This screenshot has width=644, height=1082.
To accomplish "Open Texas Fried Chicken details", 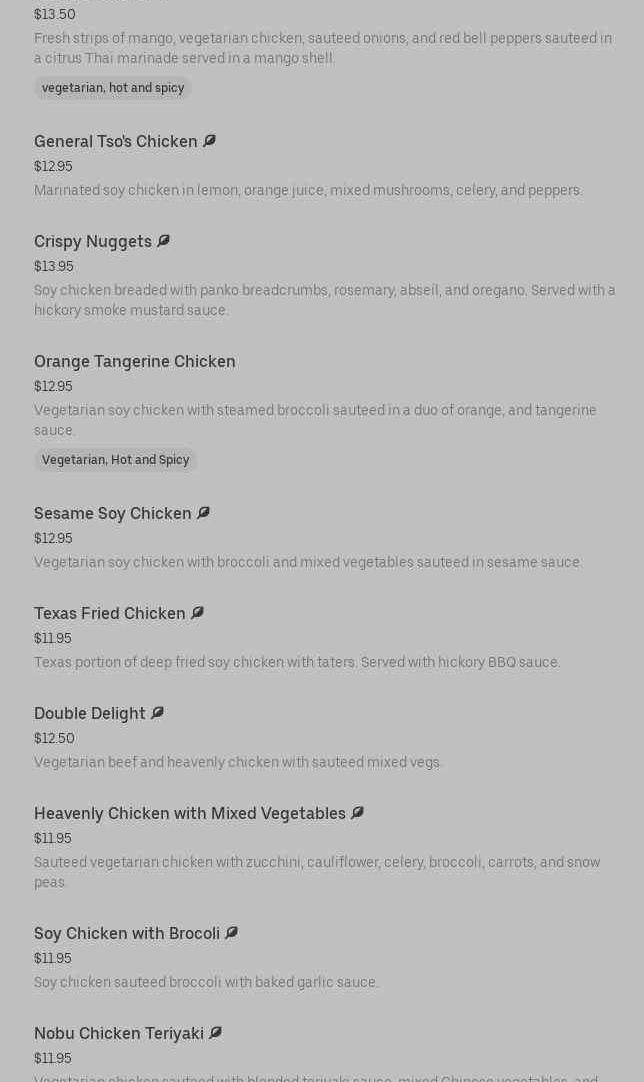I will 110,613.
